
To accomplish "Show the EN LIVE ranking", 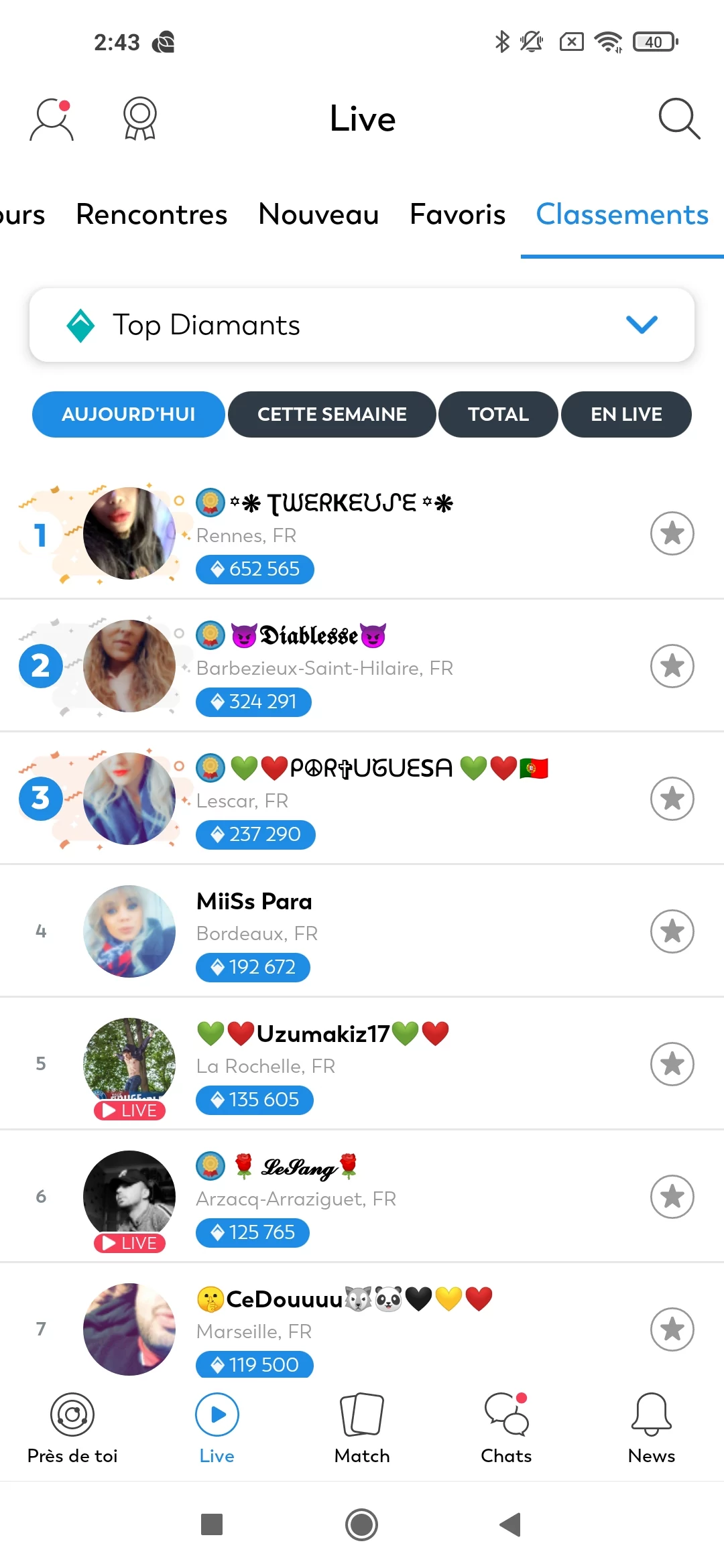I will tap(626, 414).
